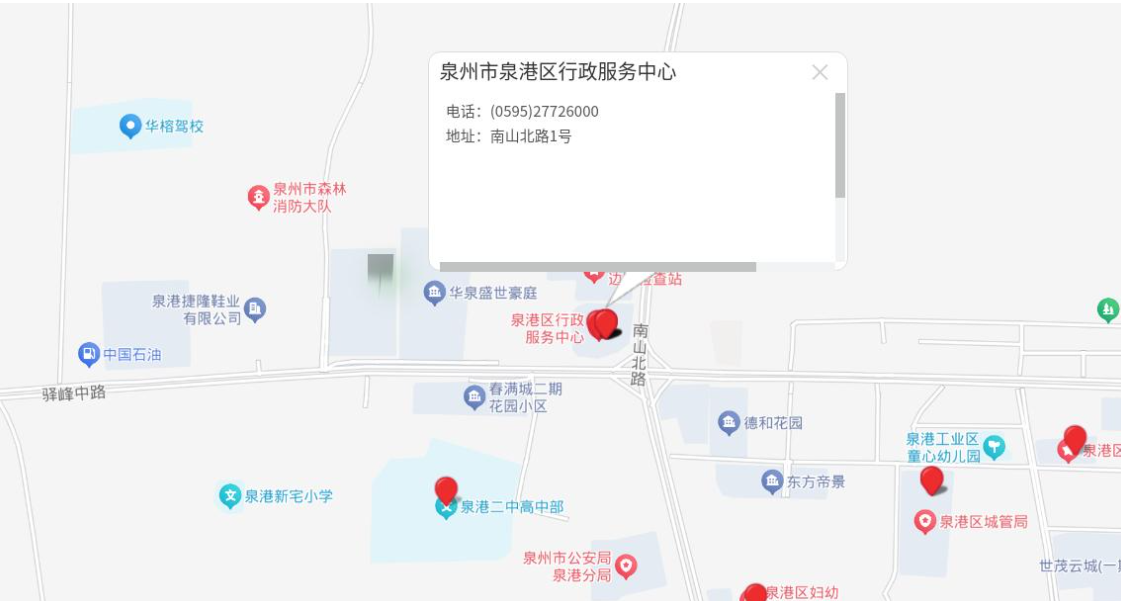Select the red pin beside 泉港区妇幼
The image size is (1121, 601).
coord(755,594)
